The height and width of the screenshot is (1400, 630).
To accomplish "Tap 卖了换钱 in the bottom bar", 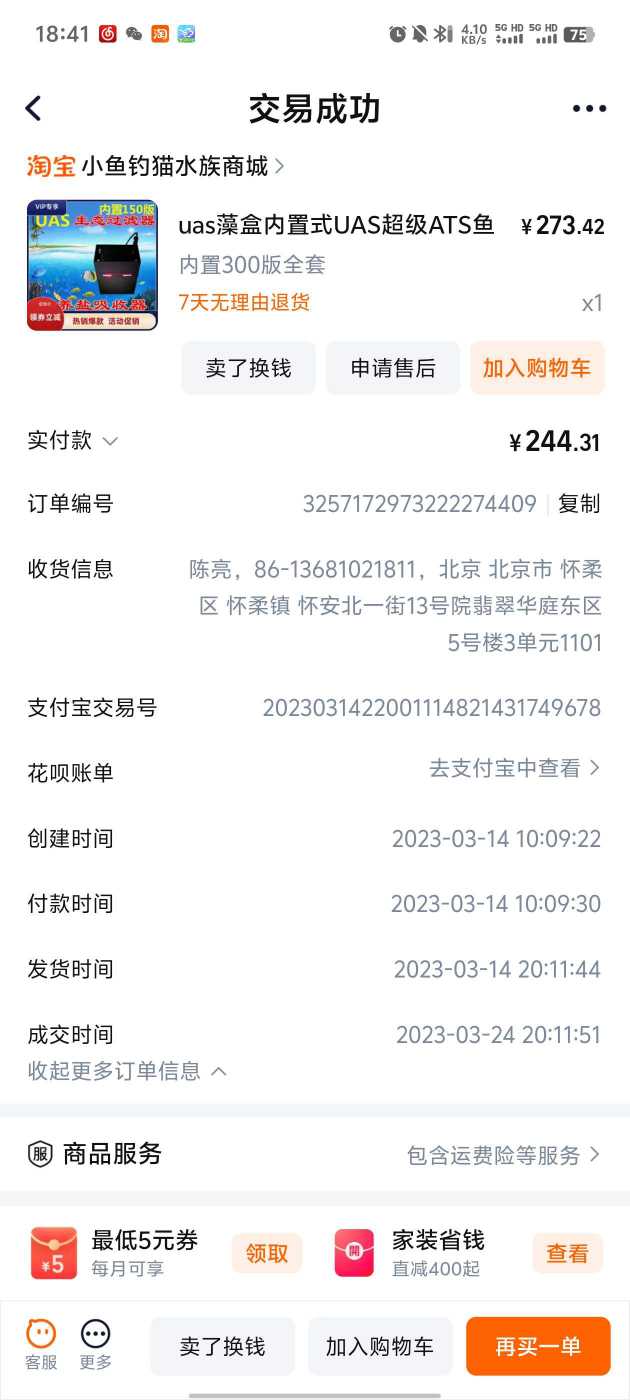I will coord(222,1346).
